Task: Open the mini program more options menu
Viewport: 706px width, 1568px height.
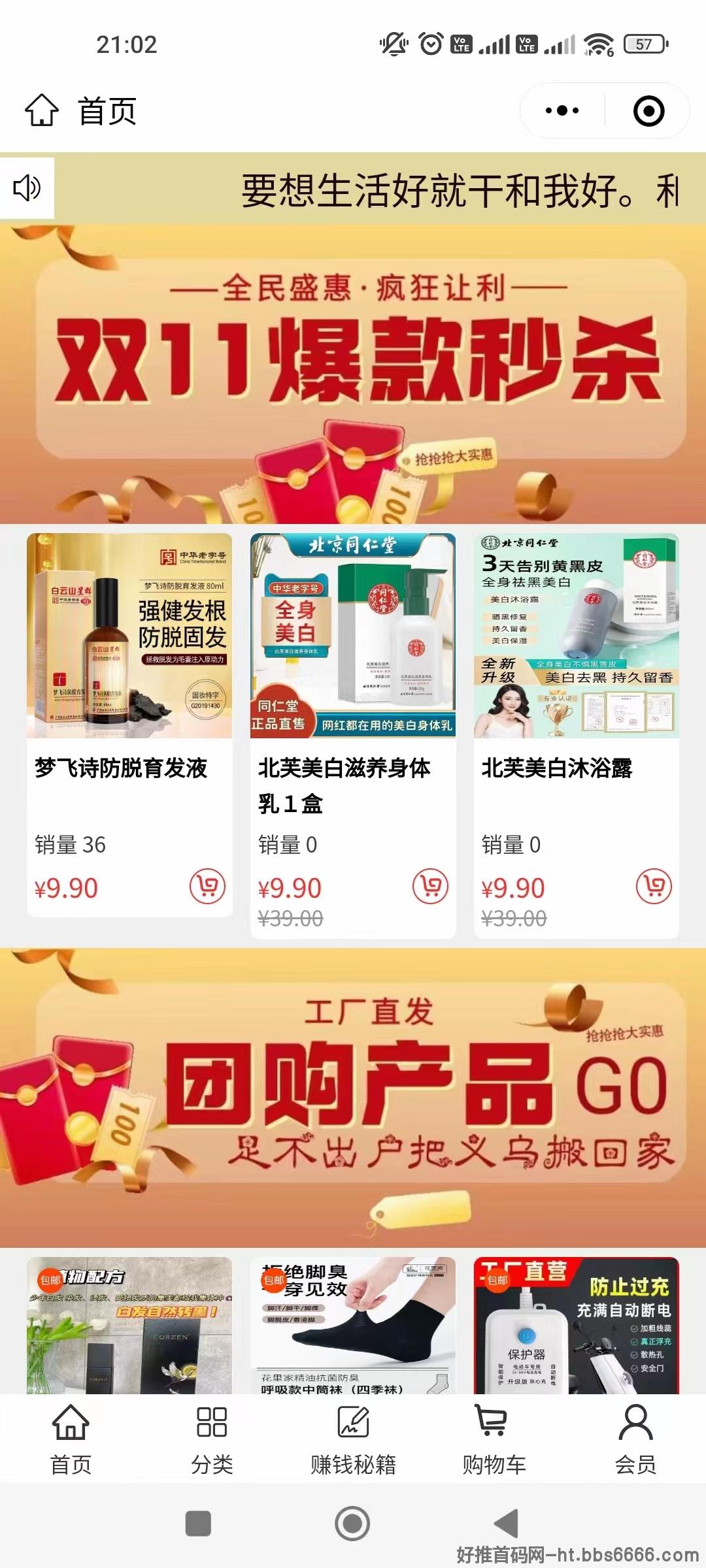Action: (x=562, y=110)
